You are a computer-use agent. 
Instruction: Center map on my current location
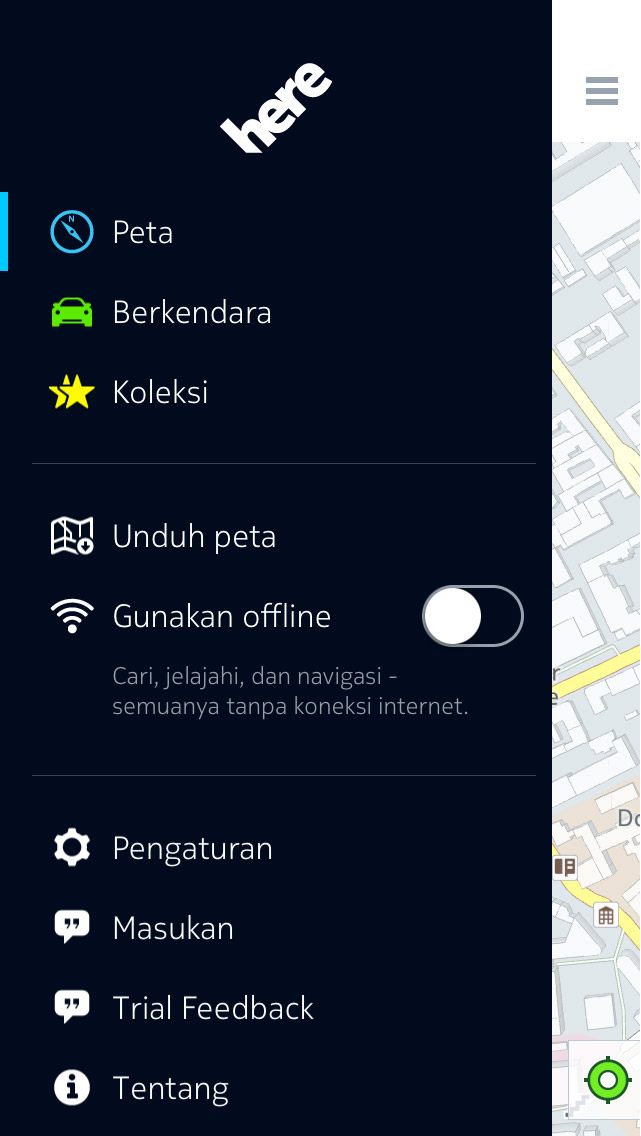(x=607, y=1080)
